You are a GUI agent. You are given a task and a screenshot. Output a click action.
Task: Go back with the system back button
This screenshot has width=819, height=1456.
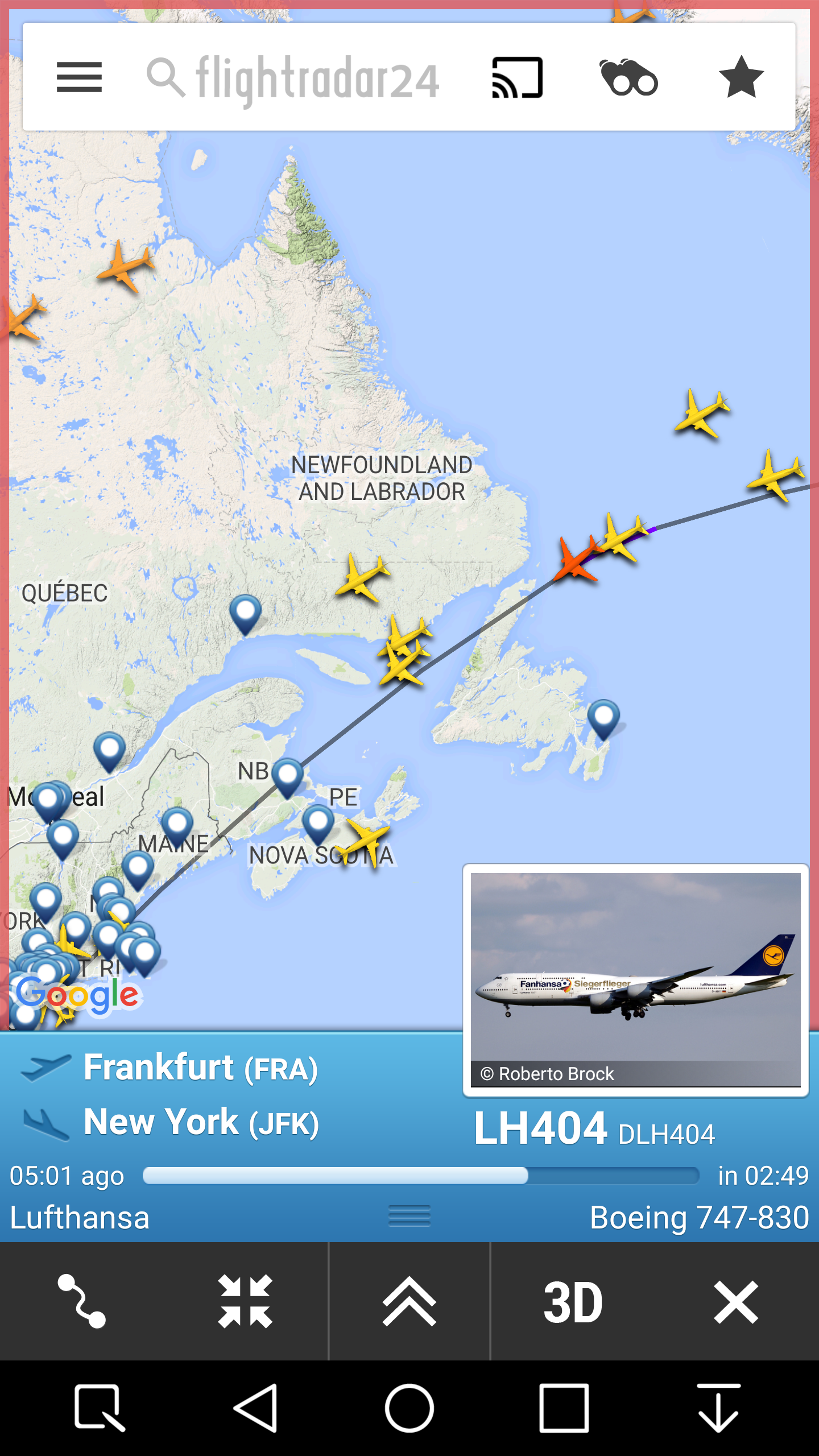tap(257, 1408)
